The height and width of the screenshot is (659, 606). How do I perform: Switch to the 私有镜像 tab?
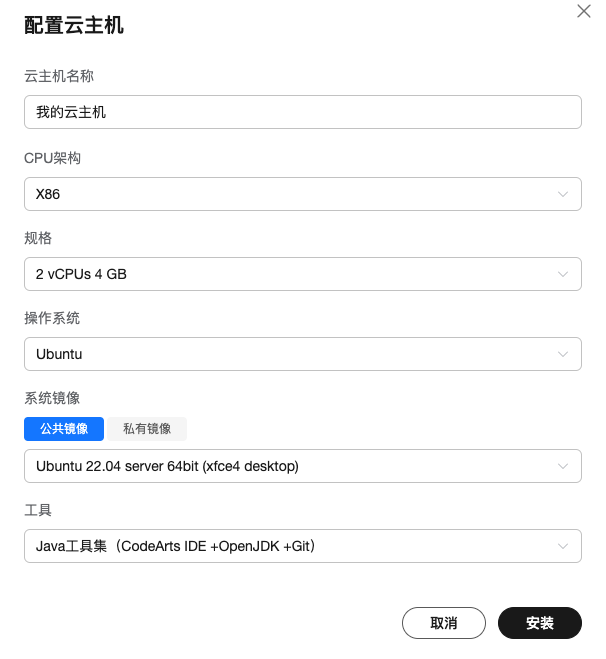[147, 429]
